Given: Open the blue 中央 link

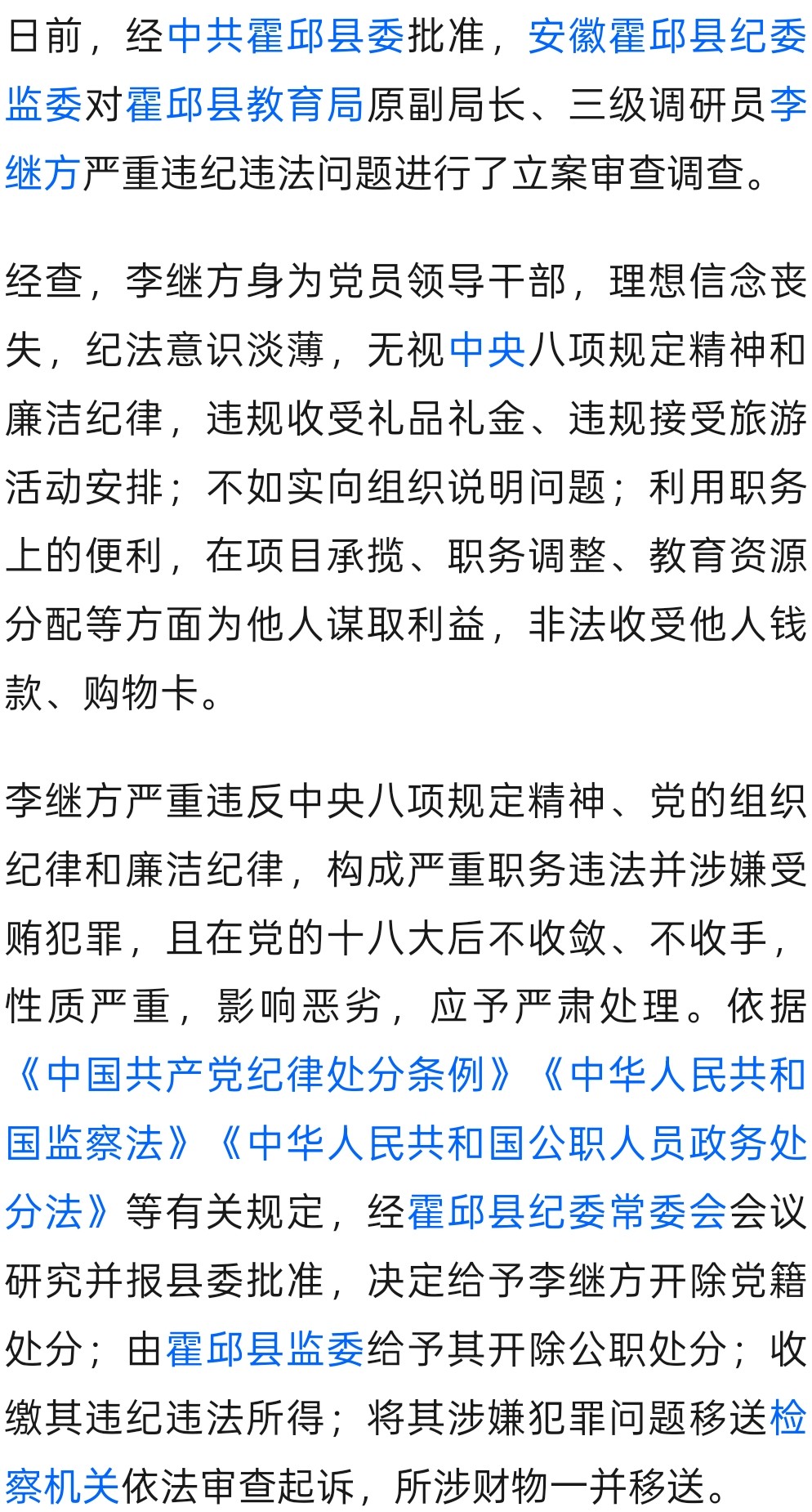Looking at the screenshot, I should (488, 350).
